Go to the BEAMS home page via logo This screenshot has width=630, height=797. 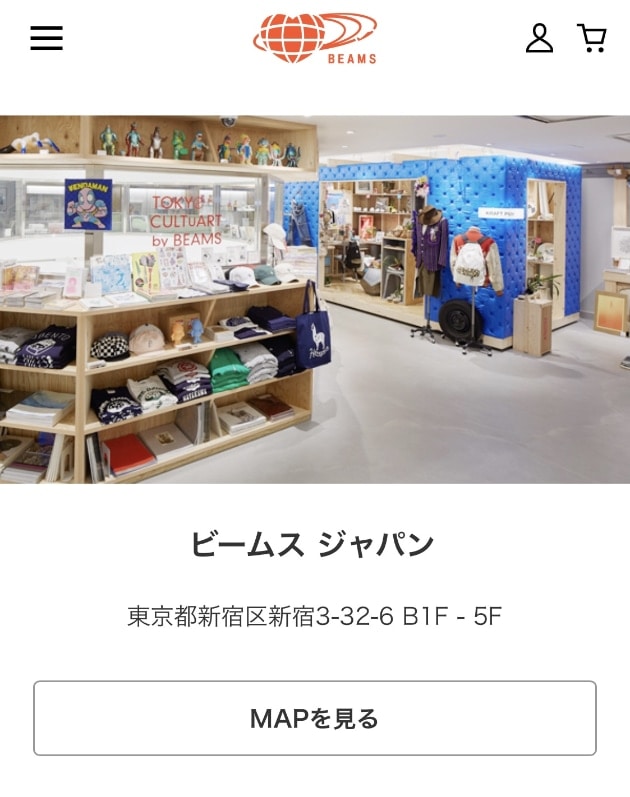(315, 38)
